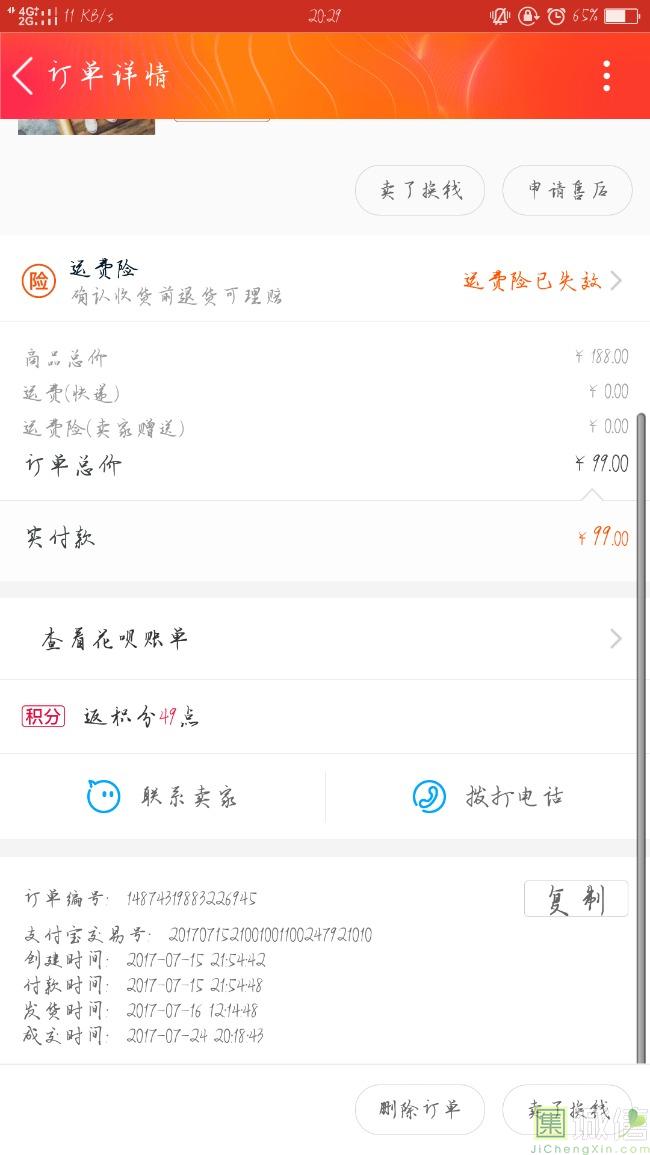Tap the upper 卖了换钱 button

coord(420,190)
